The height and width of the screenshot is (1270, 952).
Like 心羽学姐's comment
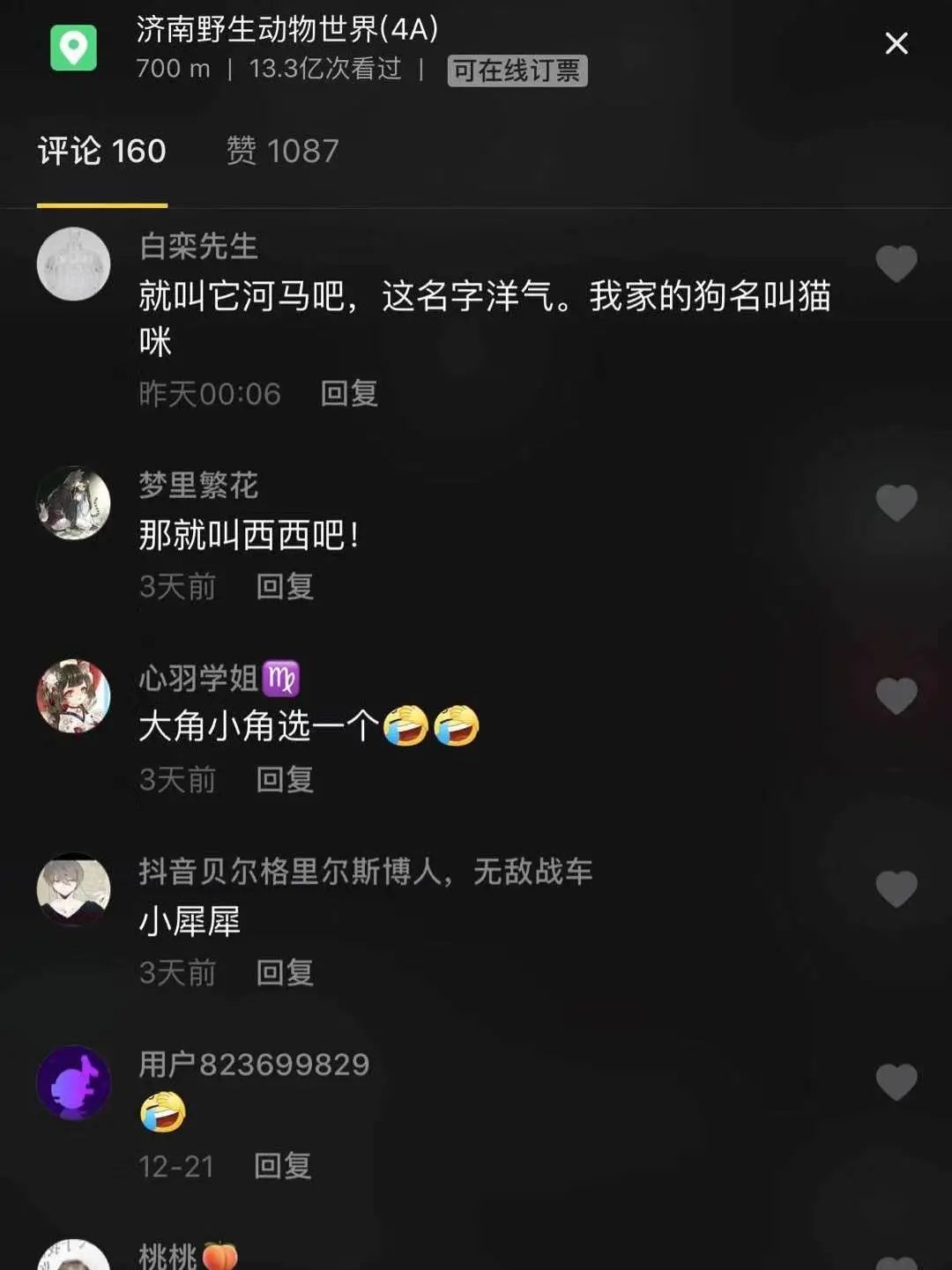pyautogui.click(x=896, y=696)
